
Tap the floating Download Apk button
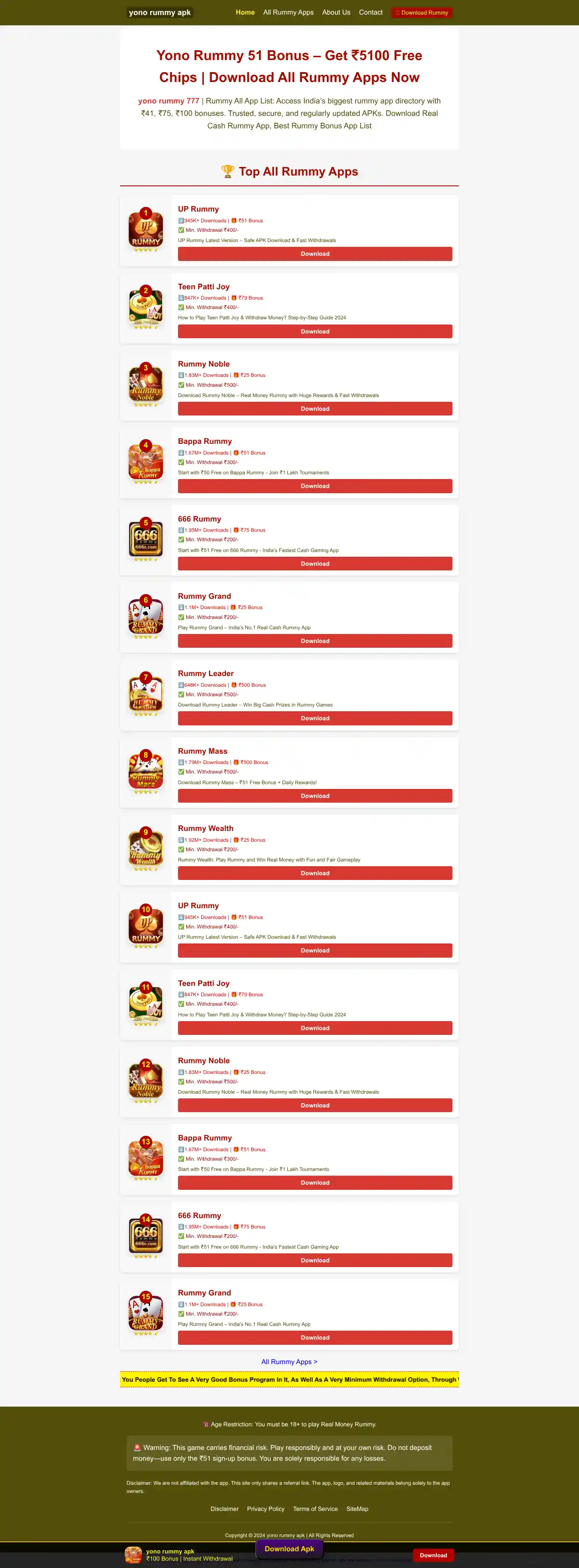click(289, 1549)
